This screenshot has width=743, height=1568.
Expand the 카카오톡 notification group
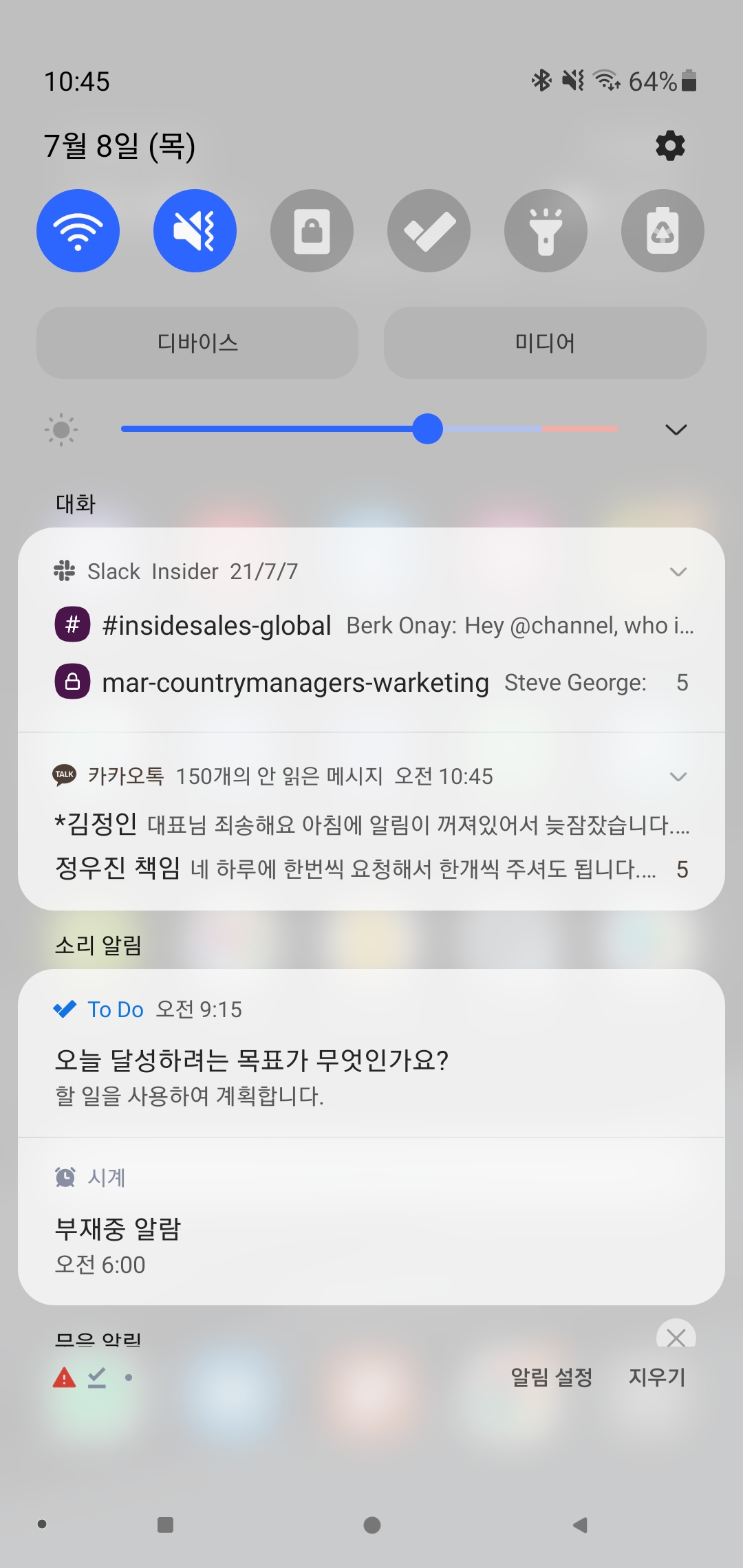678,776
